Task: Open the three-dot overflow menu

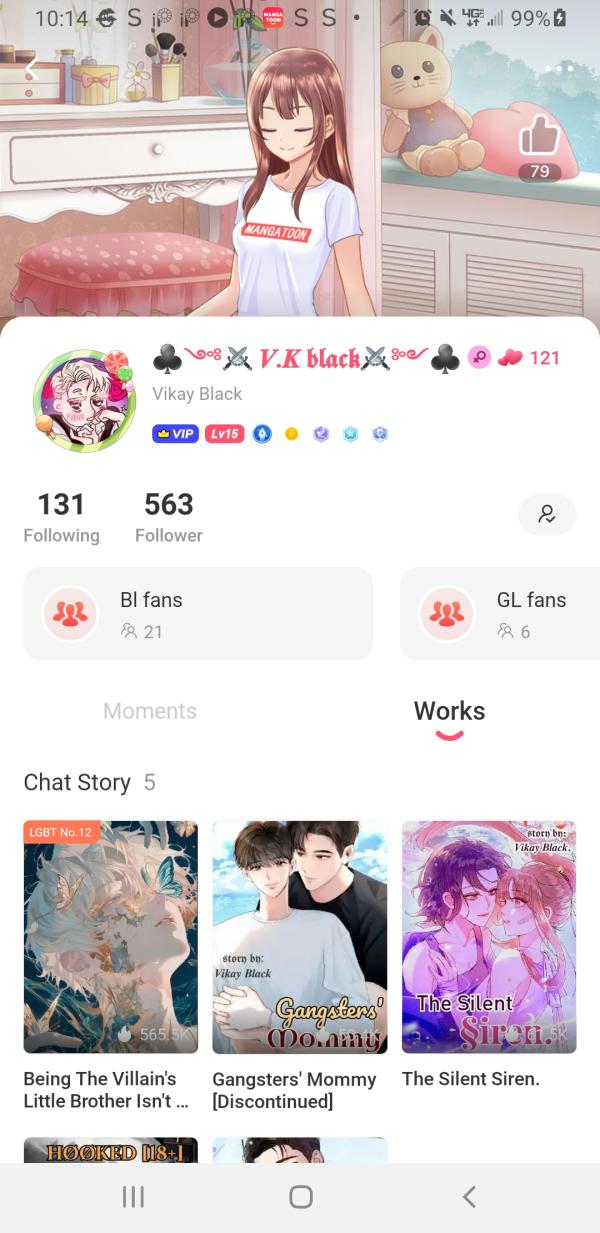Action: pos(559,69)
